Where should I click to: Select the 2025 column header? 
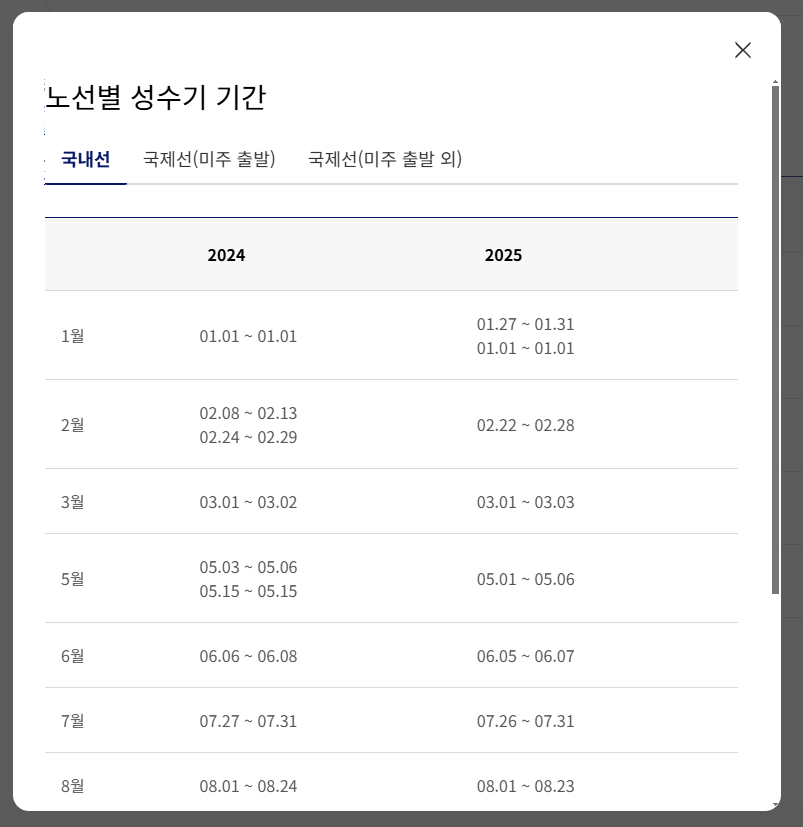pyautogui.click(x=503, y=255)
